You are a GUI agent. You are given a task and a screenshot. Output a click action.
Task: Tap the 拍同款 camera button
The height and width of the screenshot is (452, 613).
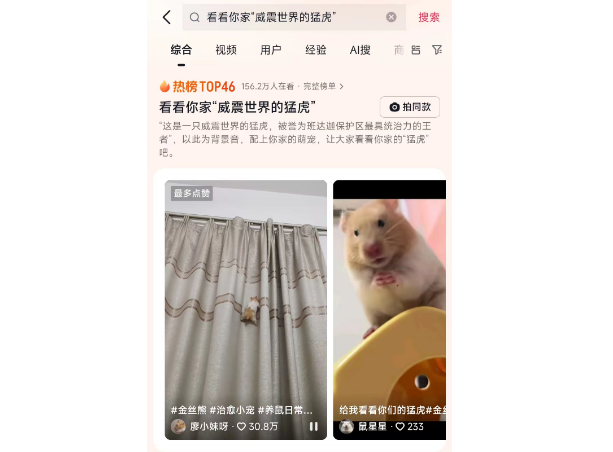point(410,107)
